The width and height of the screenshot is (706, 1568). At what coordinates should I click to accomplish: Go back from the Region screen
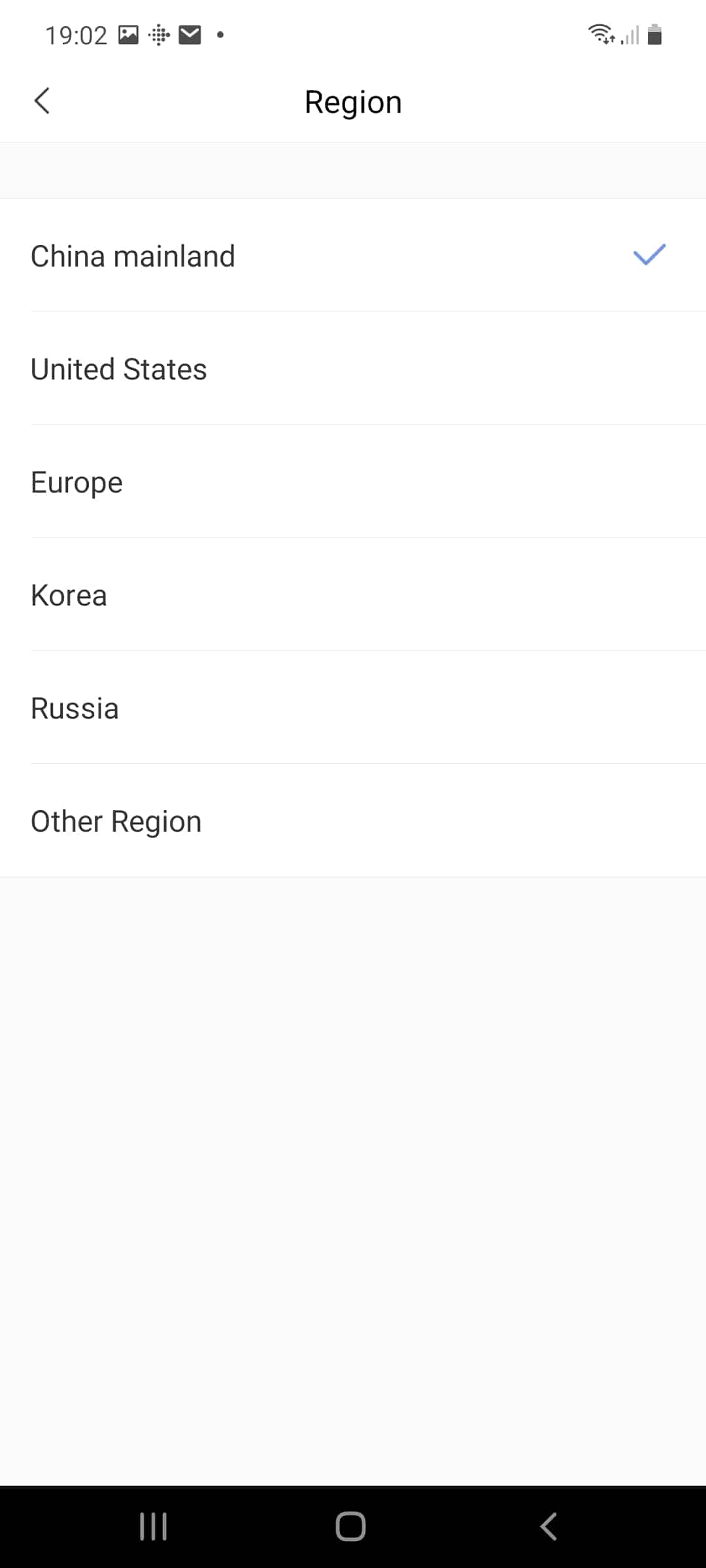point(42,101)
